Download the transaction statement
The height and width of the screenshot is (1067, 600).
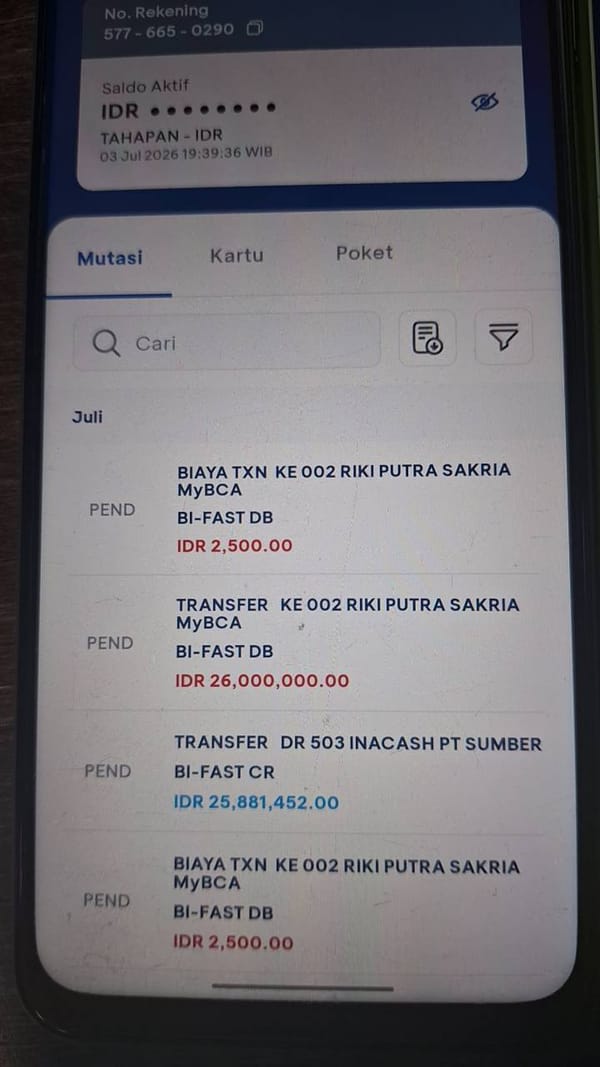point(427,338)
